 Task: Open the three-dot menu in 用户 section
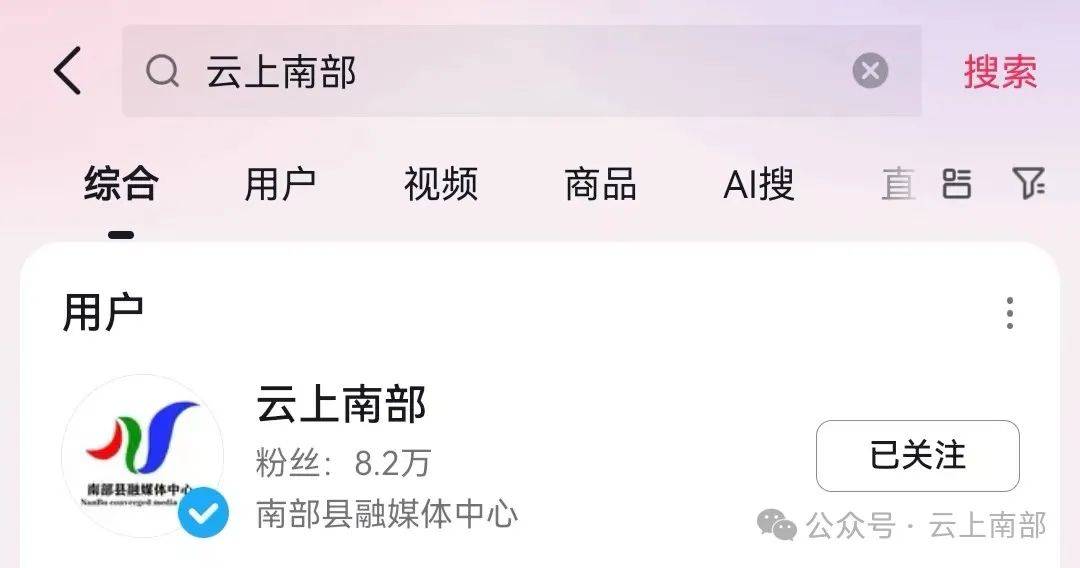click(x=1010, y=313)
